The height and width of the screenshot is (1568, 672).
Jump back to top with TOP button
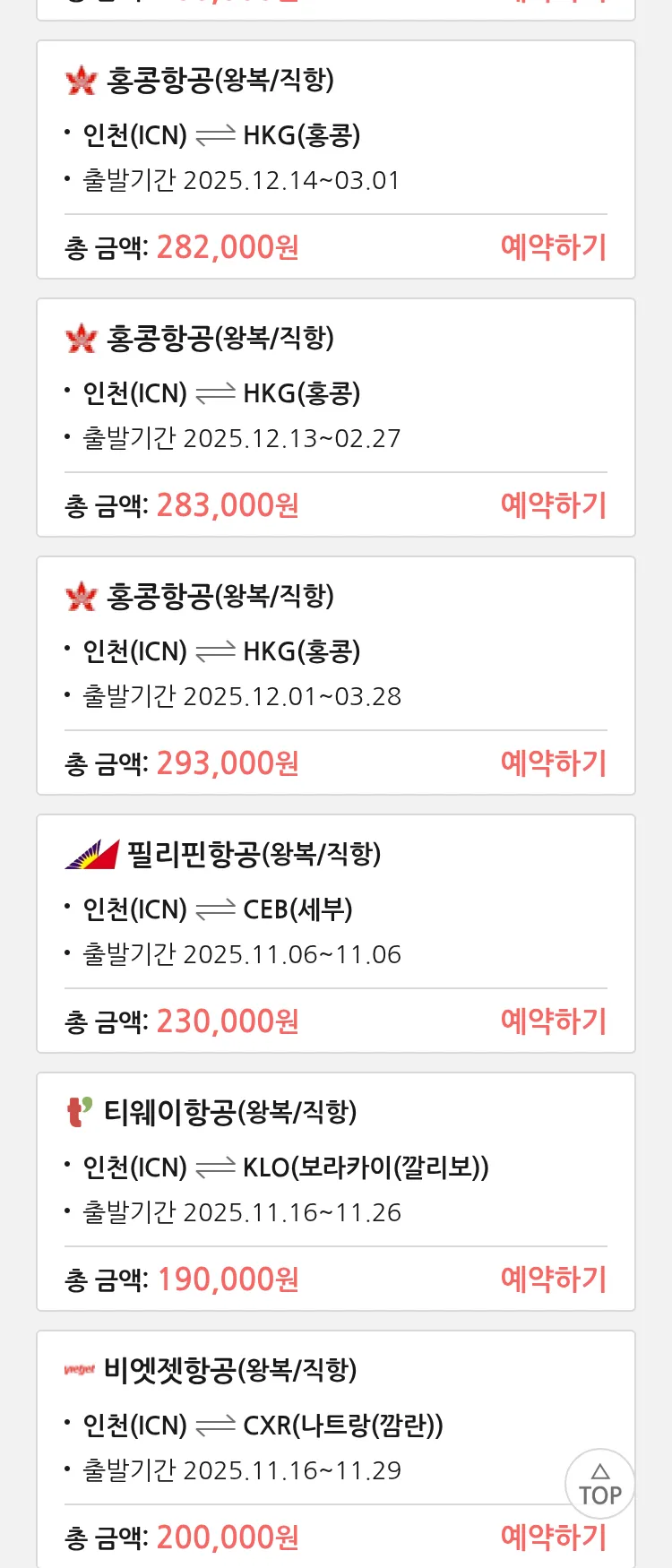pyautogui.click(x=599, y=1484)
